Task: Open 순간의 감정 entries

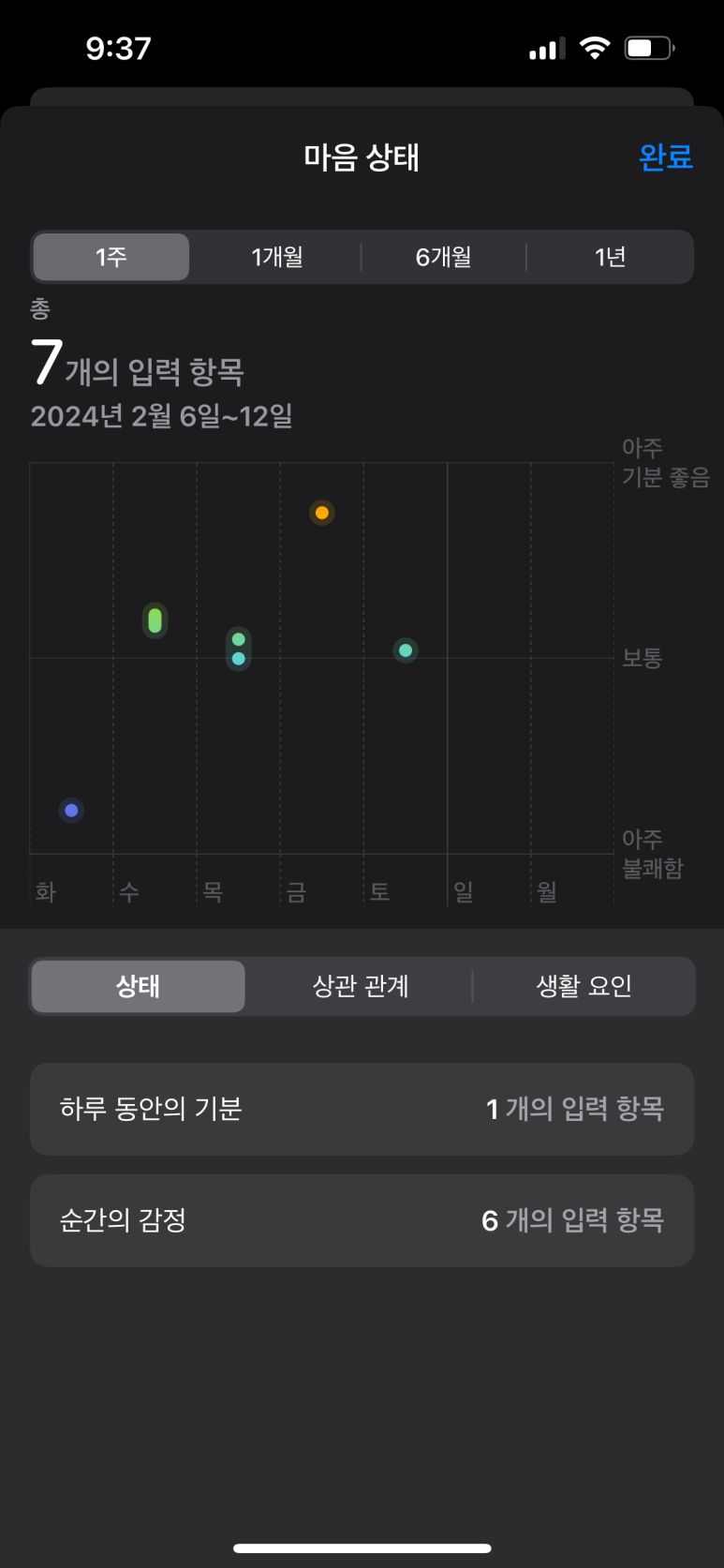Action: pos(362,1220)
